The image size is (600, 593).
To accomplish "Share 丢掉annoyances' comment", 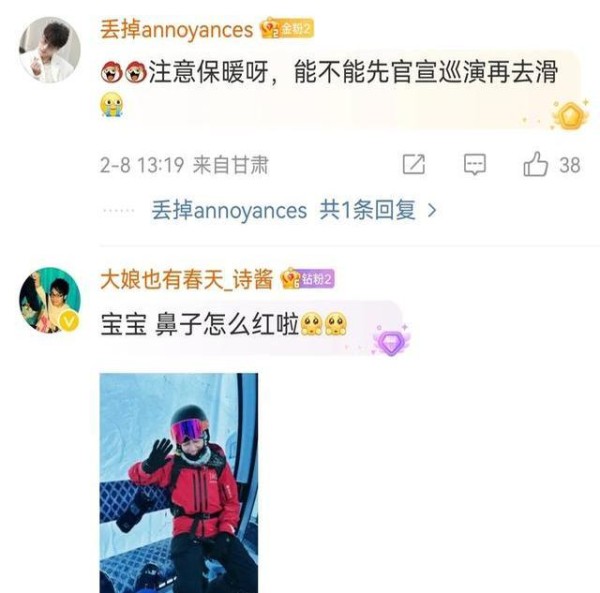I will (x=413, y=165).
